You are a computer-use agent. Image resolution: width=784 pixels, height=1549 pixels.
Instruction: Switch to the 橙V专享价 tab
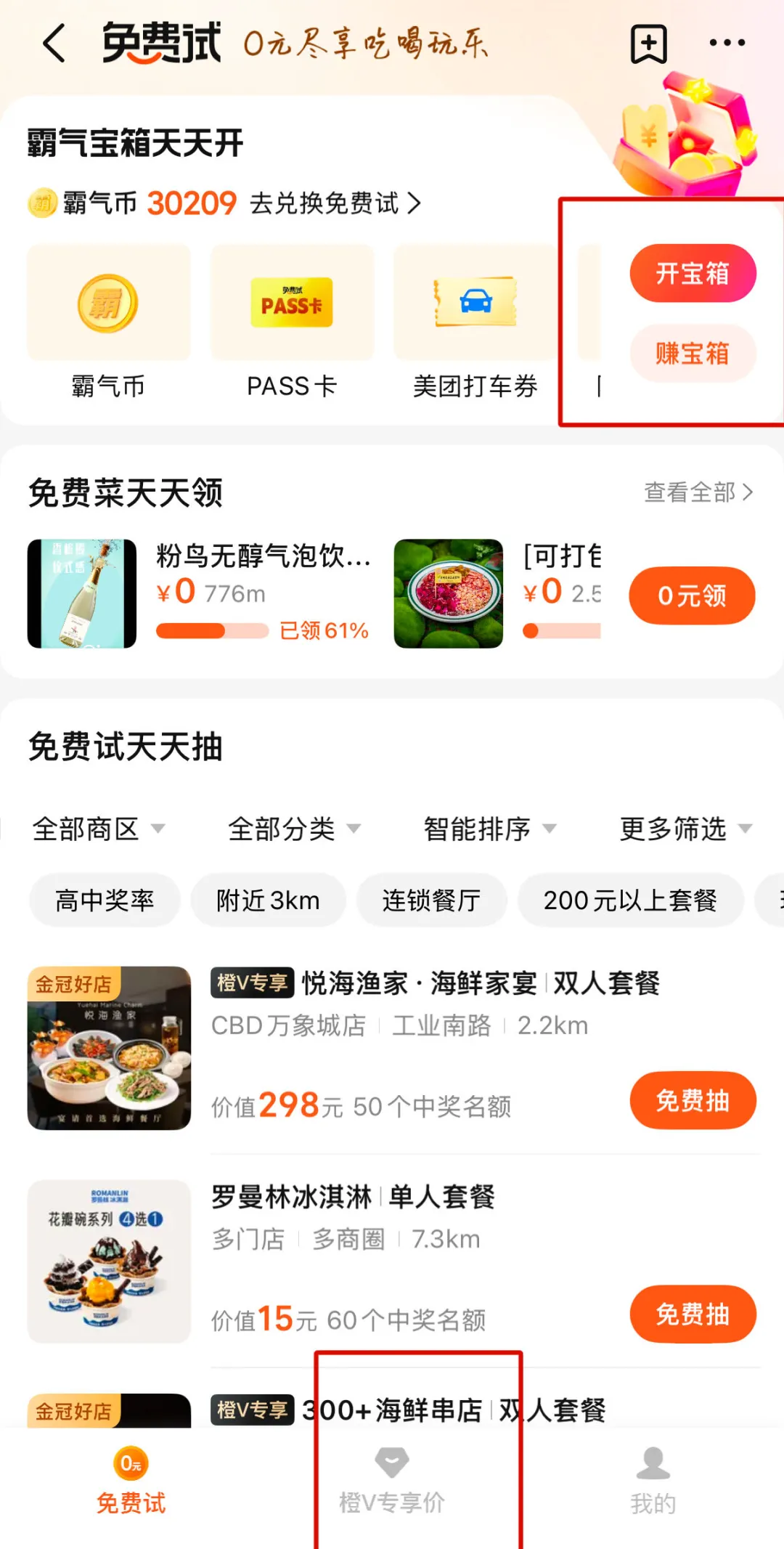click(x=392, y=1481)
